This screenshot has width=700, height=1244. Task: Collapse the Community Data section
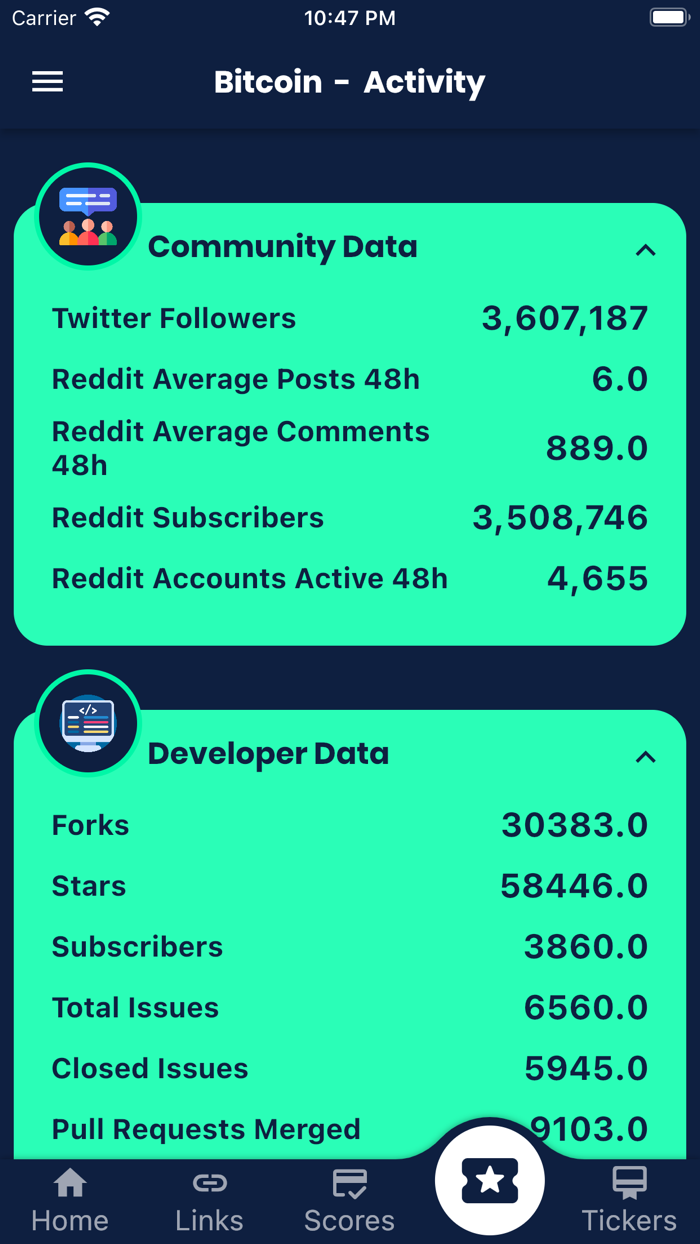point(645,250)
